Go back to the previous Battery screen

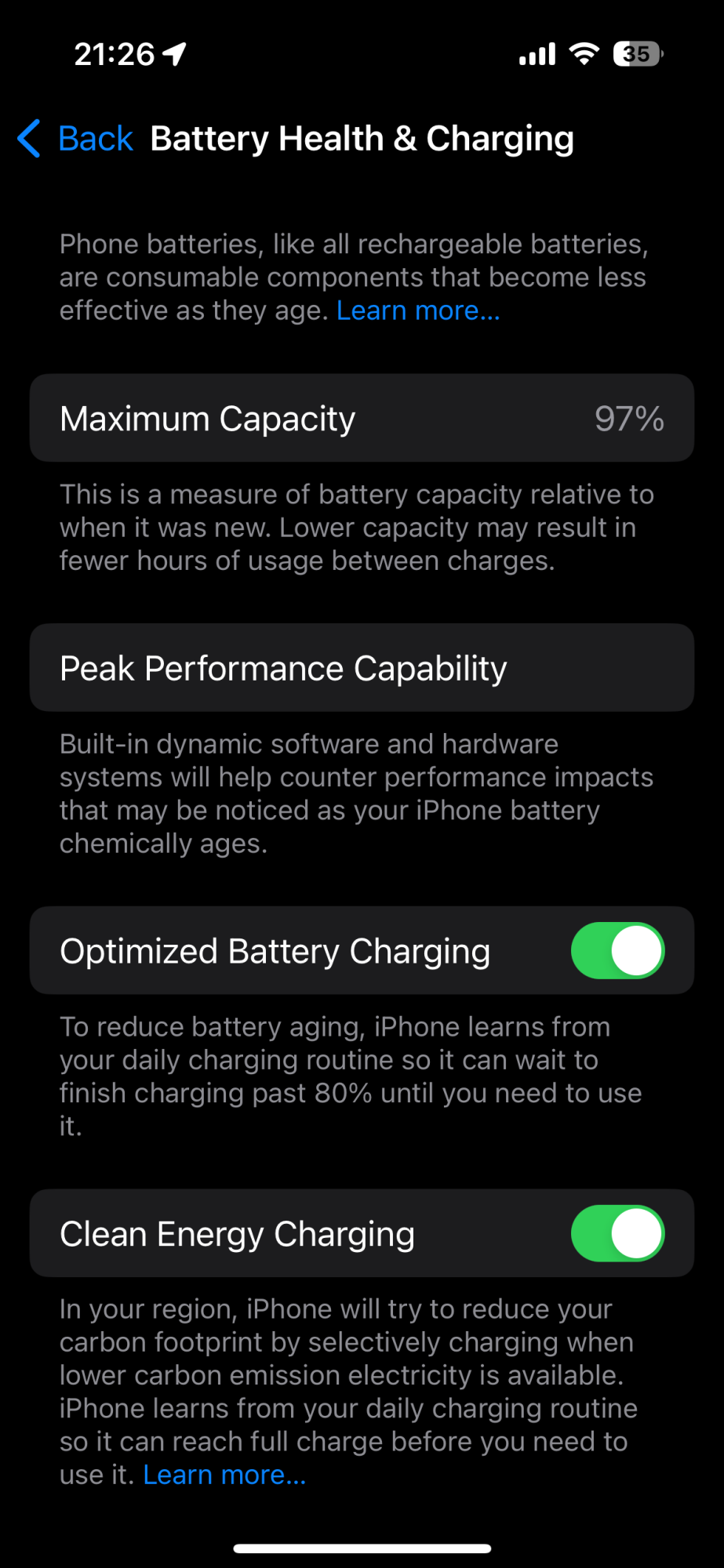click(77, 139)
